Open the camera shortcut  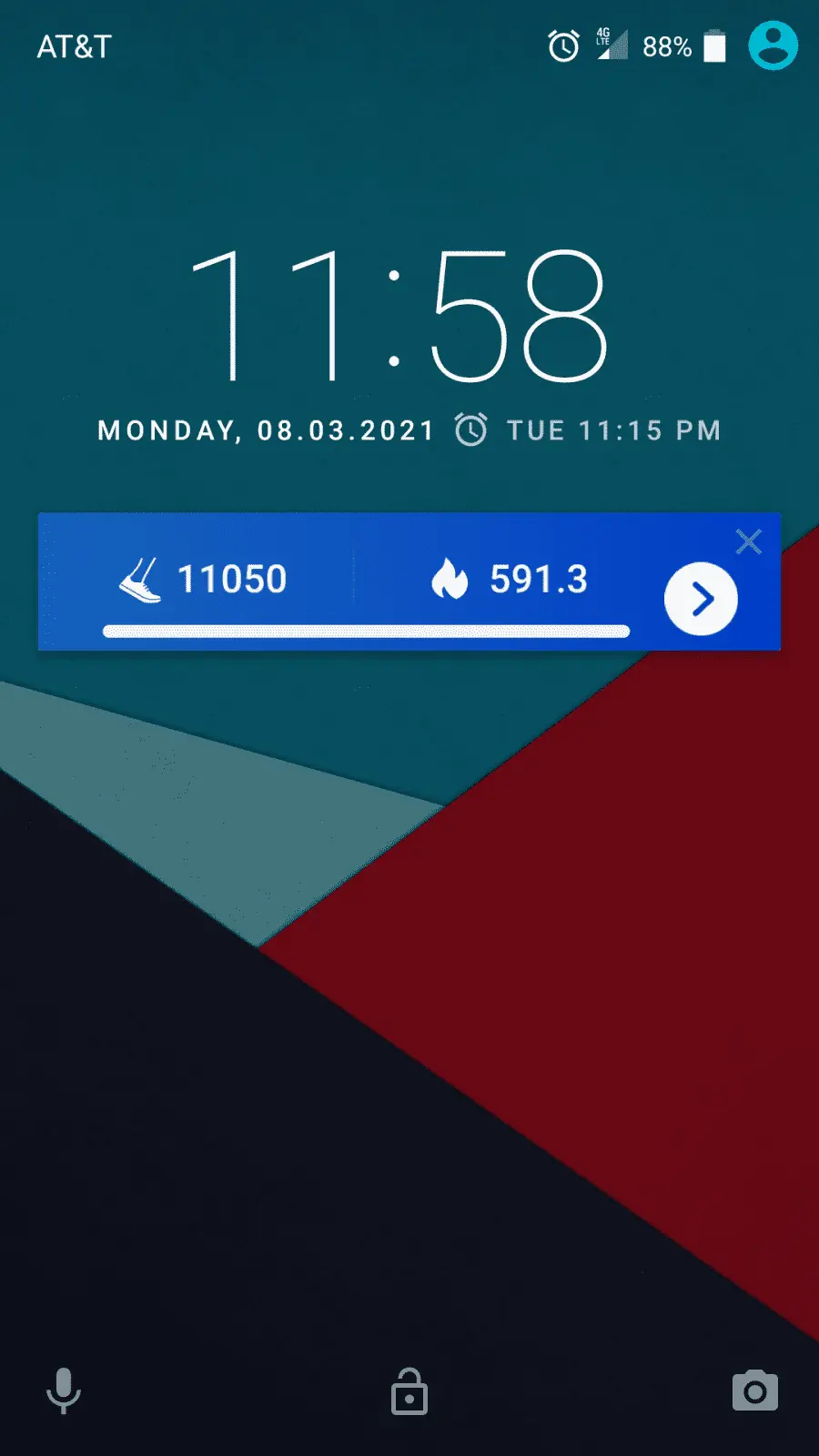tap(754, 1390)
